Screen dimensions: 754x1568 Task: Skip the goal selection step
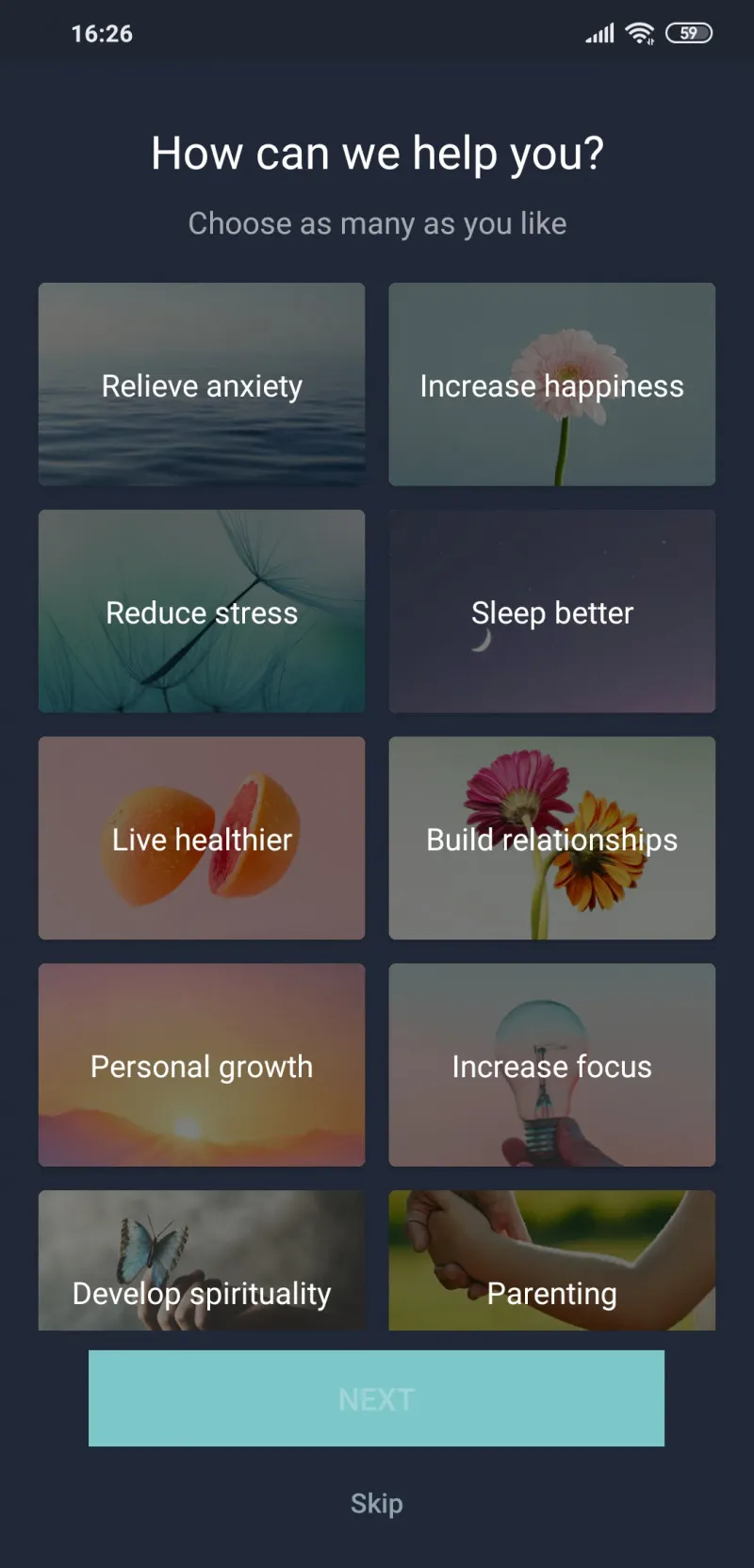(376, 1503)
